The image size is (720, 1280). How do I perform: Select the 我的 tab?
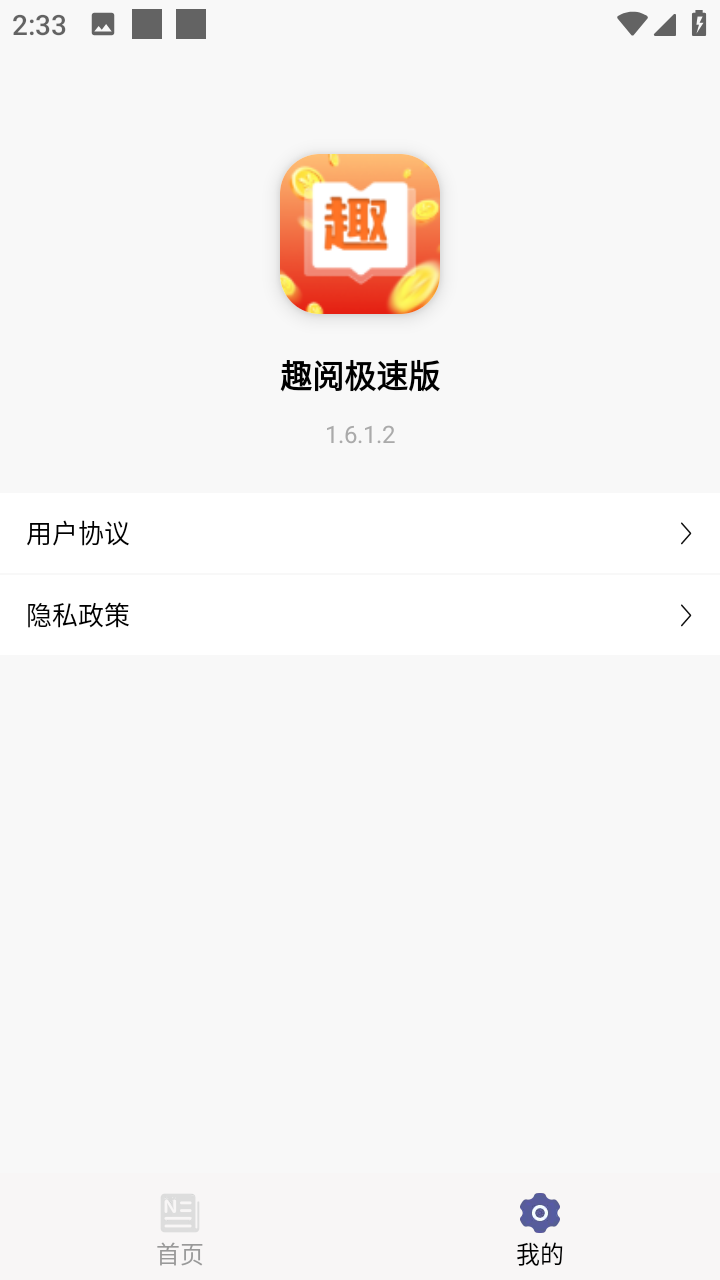pos(540,1228)
